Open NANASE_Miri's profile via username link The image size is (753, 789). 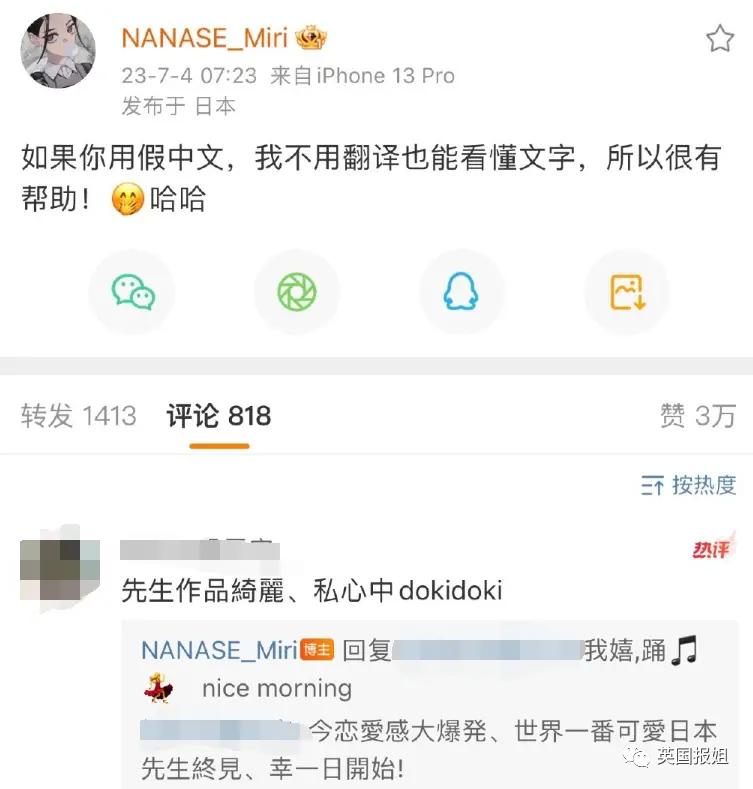pyautogui.click(x=204, y=37)
